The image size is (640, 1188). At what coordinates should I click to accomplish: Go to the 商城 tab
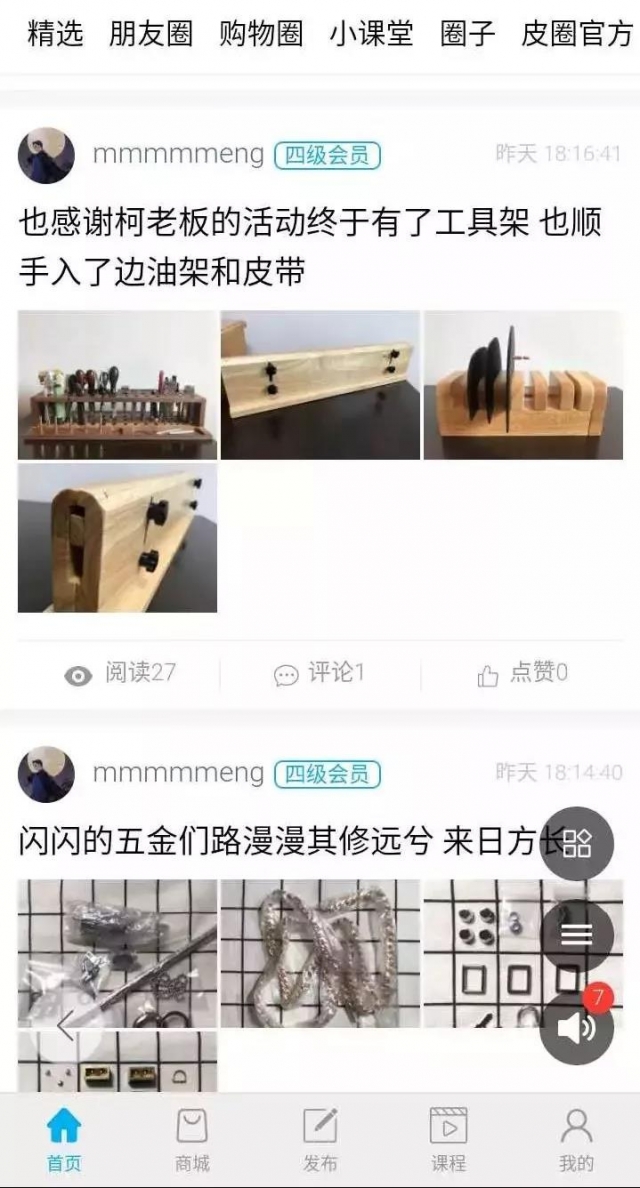192,1139
